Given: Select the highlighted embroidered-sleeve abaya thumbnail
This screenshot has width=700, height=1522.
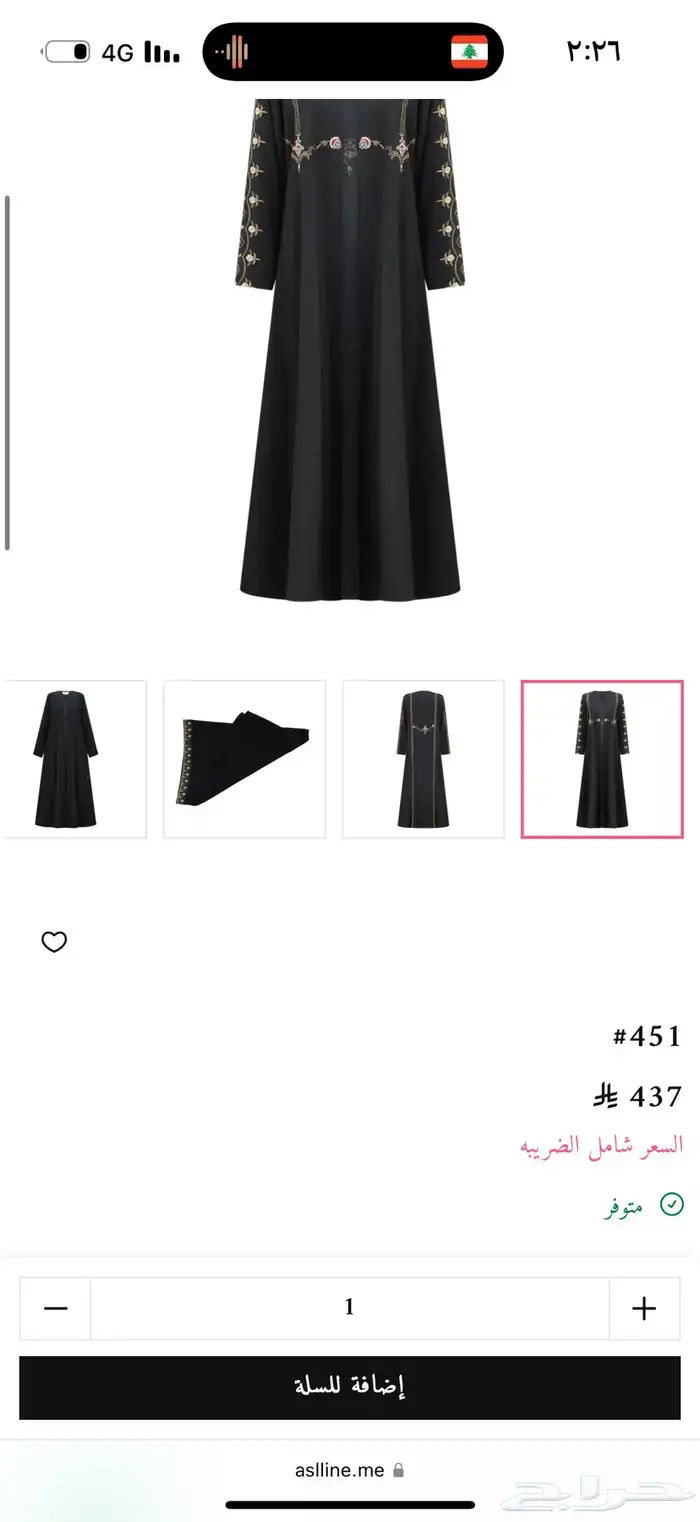Looking at the screenshot, I should coord(602,759).
